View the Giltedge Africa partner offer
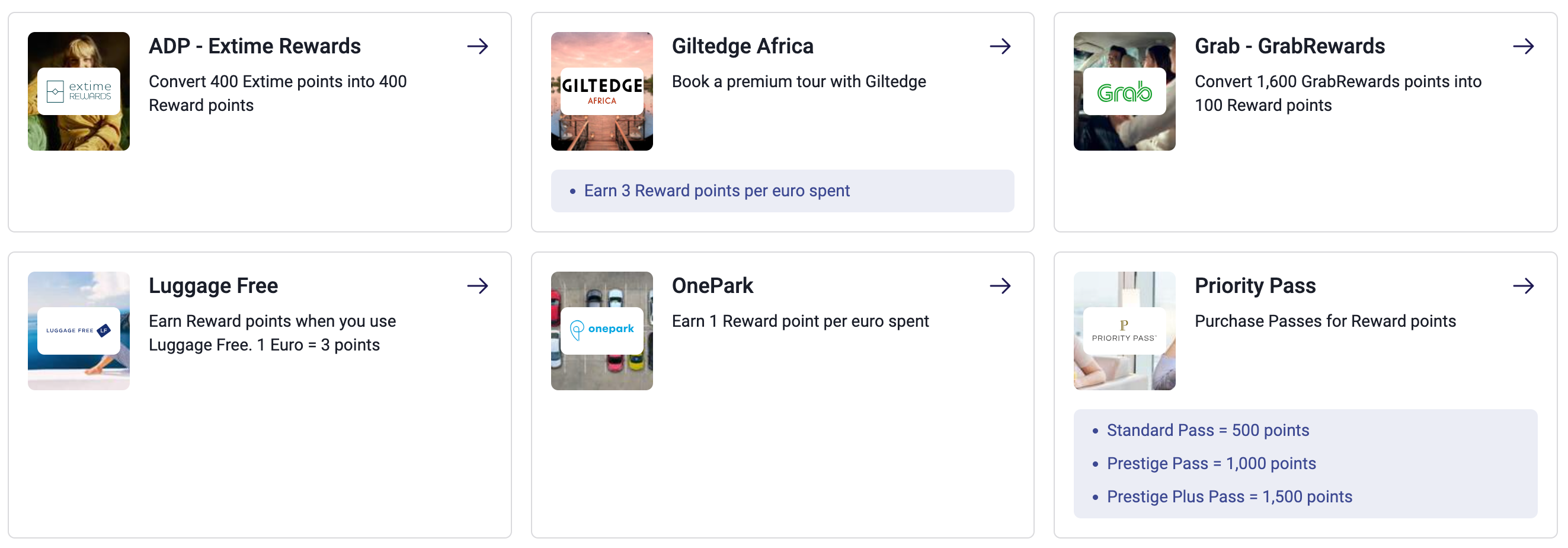This screenshot has height=548, width=1568. (x=742, y=46)
